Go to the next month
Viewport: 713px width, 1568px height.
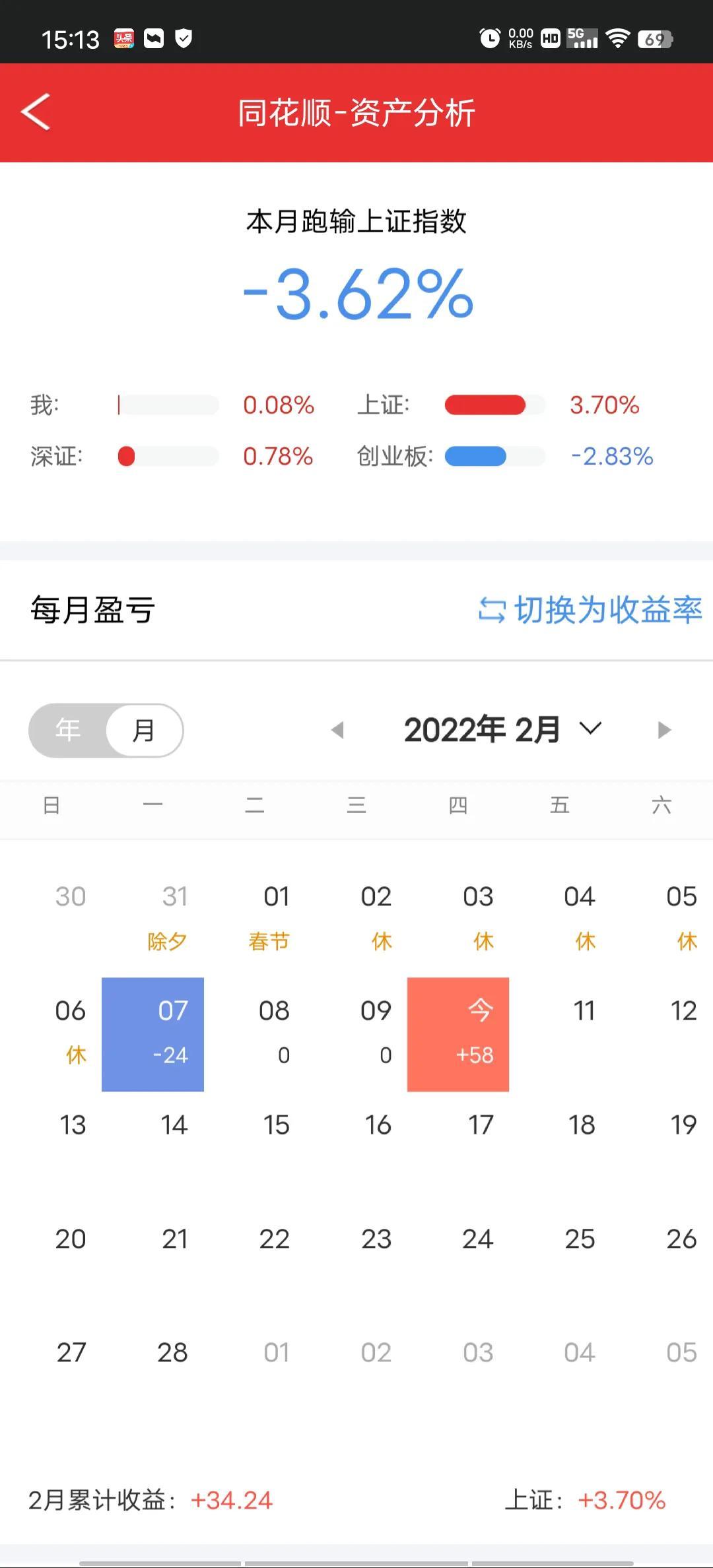pos(664,730)
